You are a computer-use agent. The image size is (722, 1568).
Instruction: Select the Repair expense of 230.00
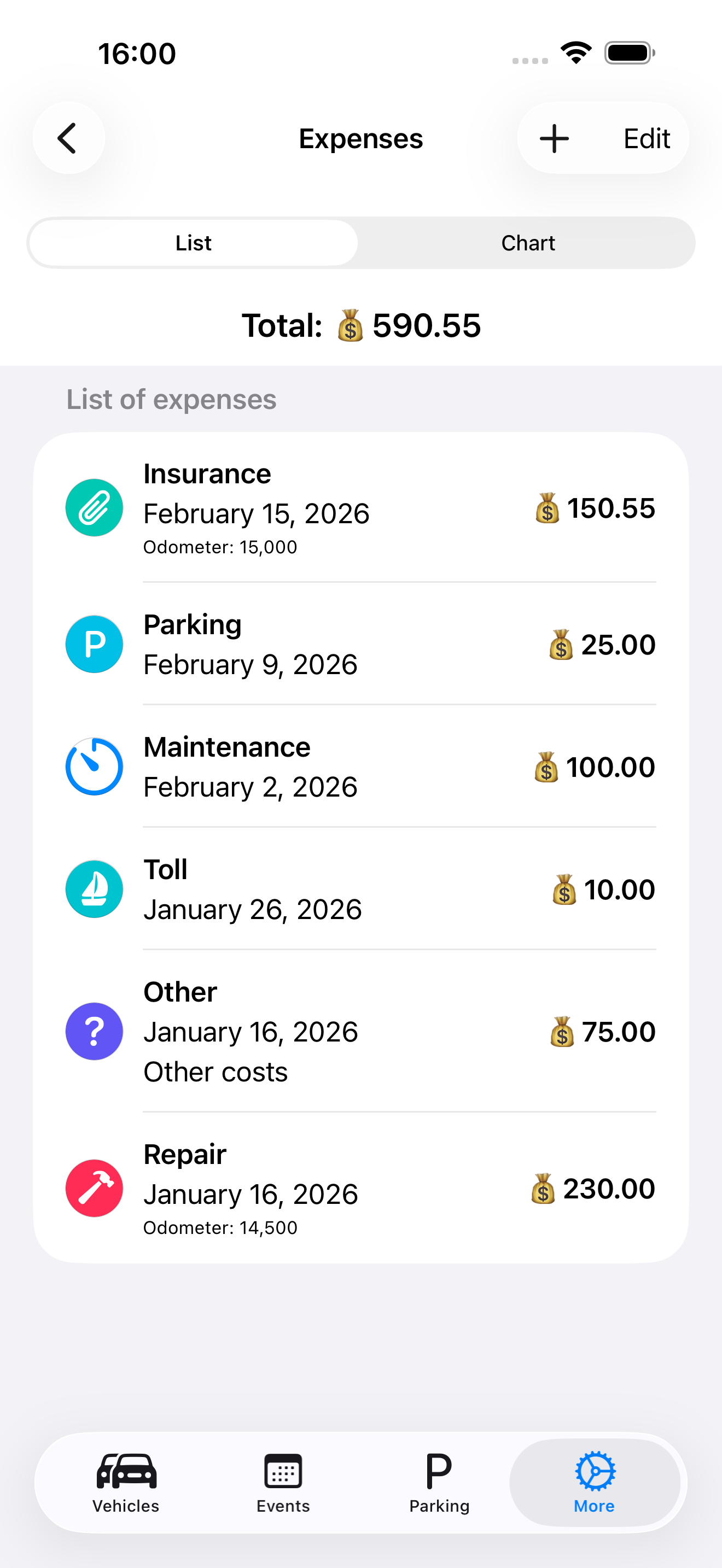(361, 1188)
